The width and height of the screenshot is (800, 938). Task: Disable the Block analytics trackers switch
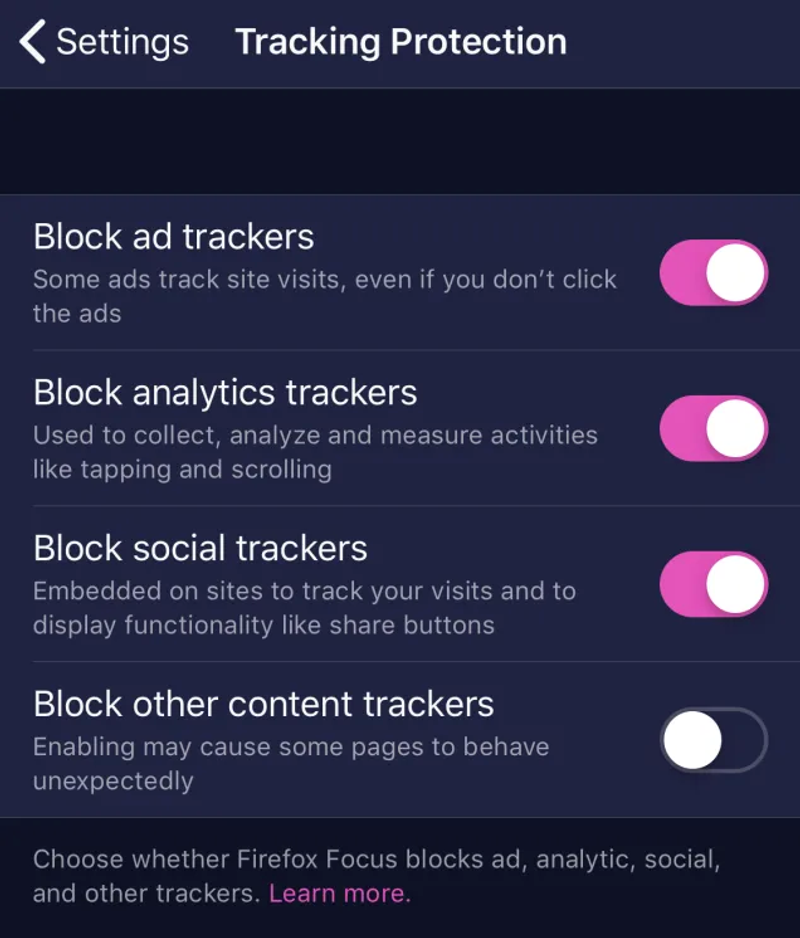click(713, 428)
